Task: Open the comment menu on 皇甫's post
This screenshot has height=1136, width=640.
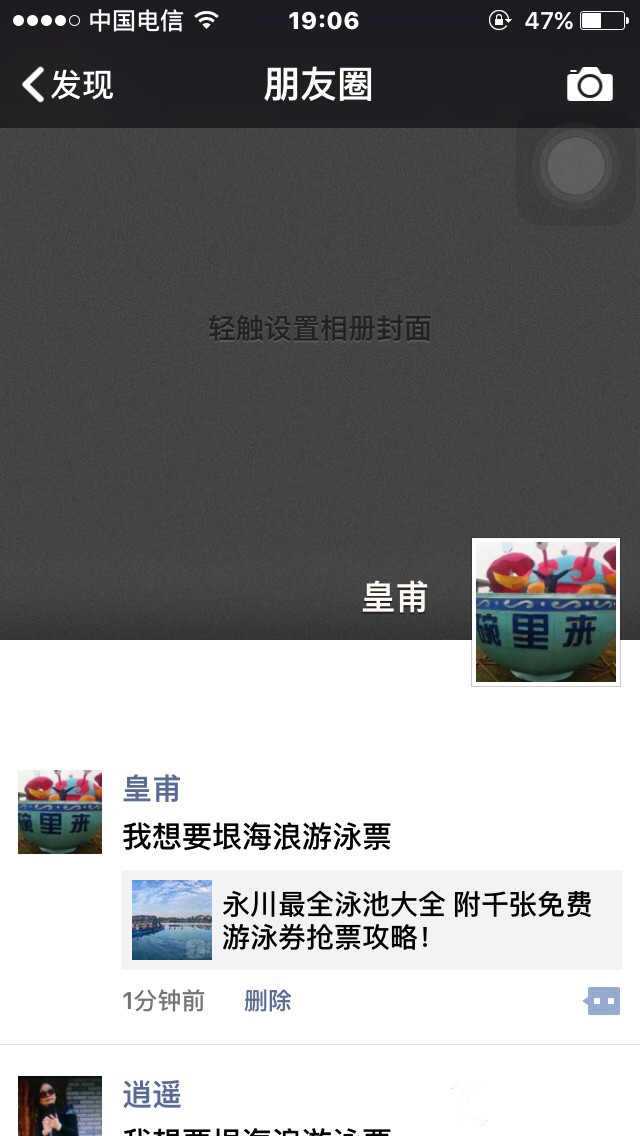Action: pyautogui.click(x=603, y=1001)
